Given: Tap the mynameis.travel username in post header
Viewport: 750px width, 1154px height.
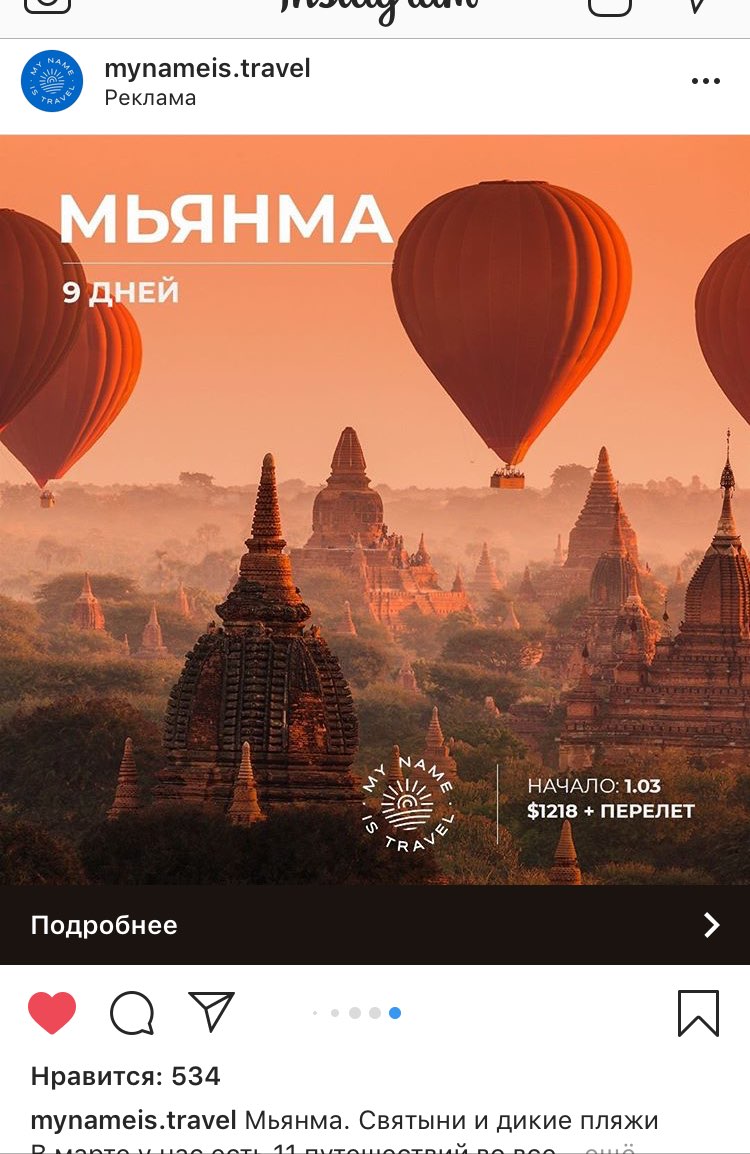Looking at the screenshot, I should click(x=207, y=68).
